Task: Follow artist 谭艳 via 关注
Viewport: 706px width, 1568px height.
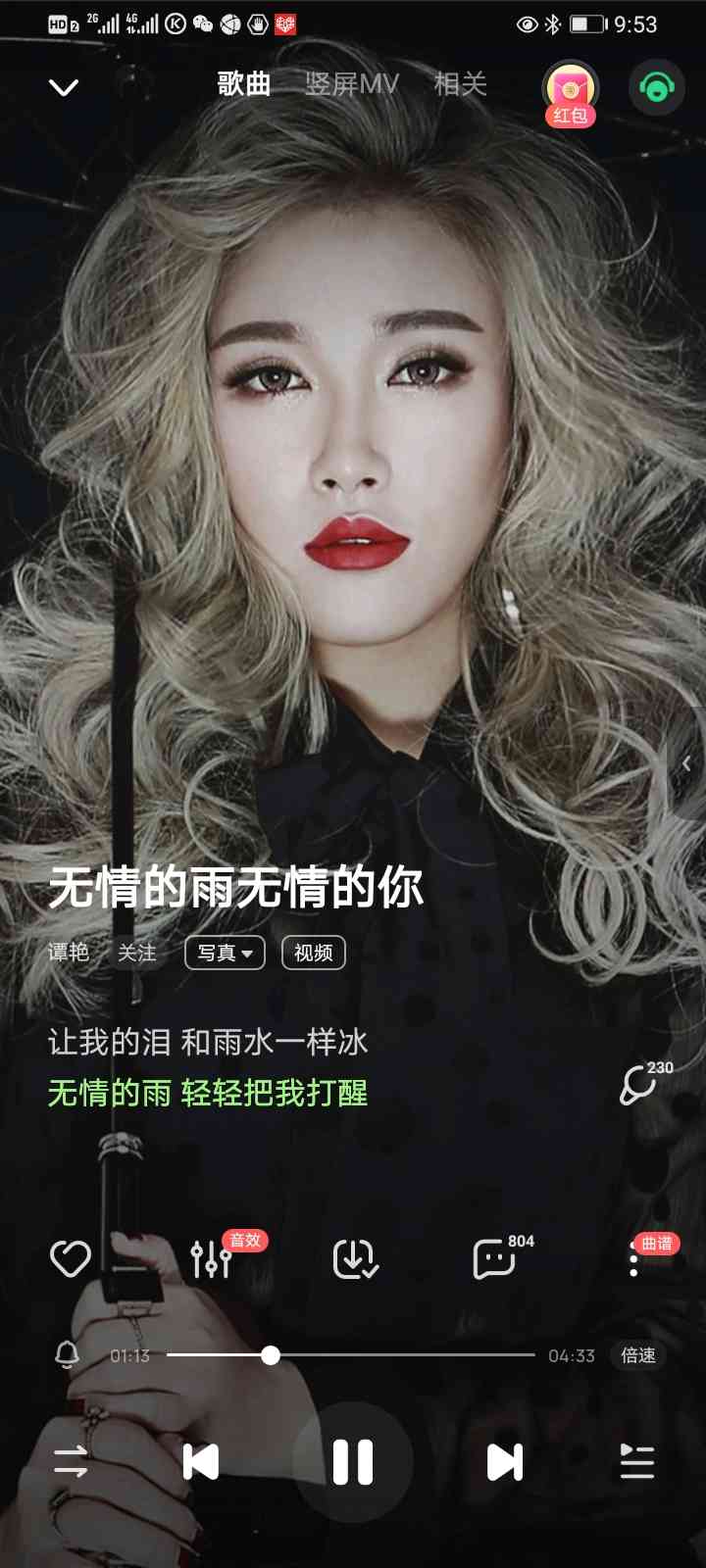Action: (136, 953)
